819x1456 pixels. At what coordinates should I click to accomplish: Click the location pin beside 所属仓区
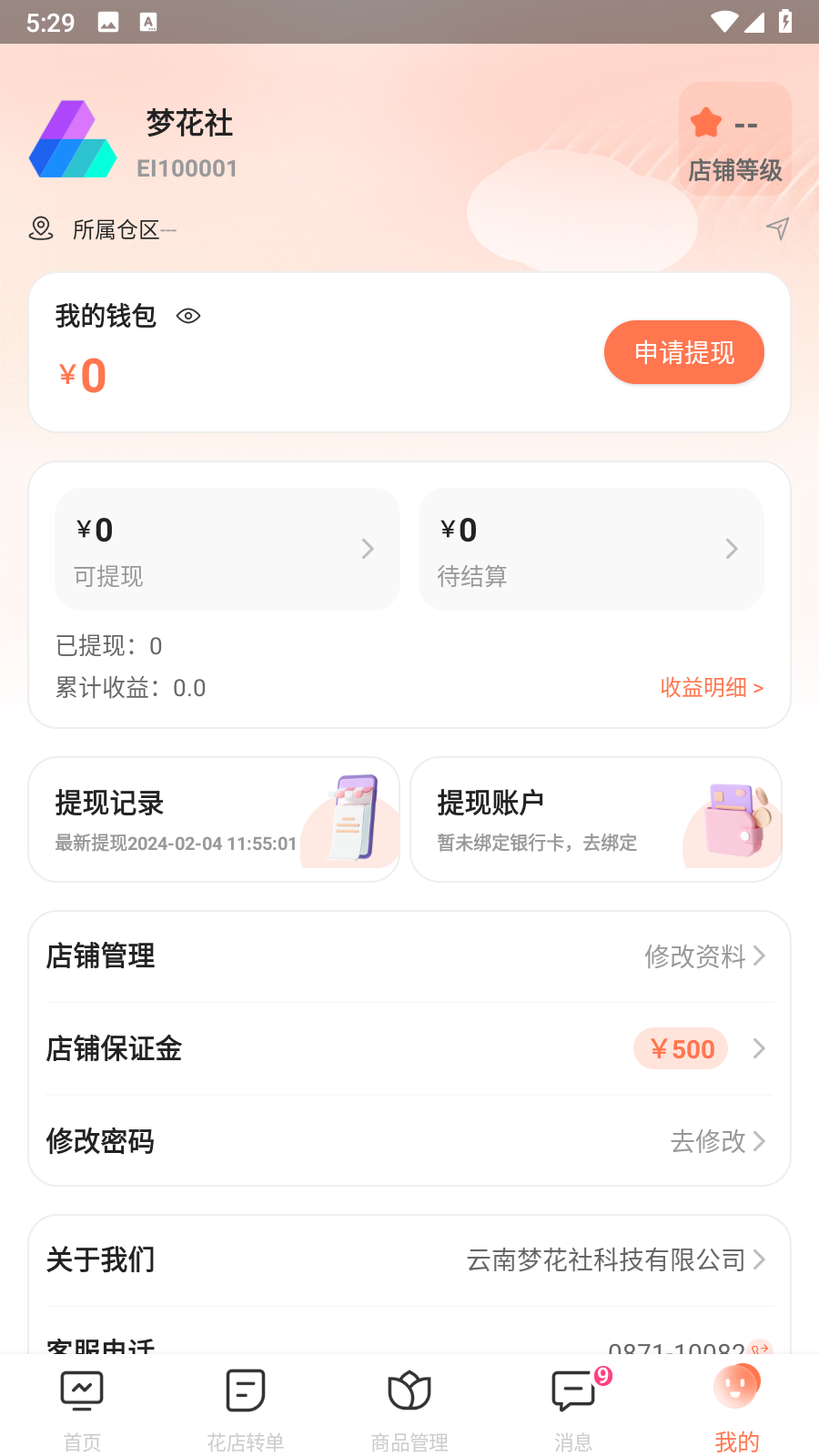(39, 229)
